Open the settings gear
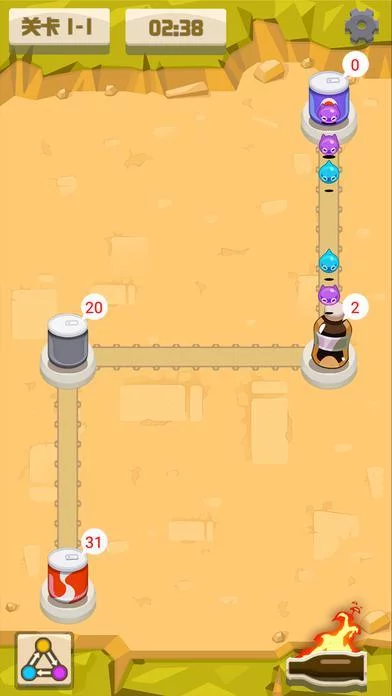Screen dimensions: 392x696 coord(362,26)
